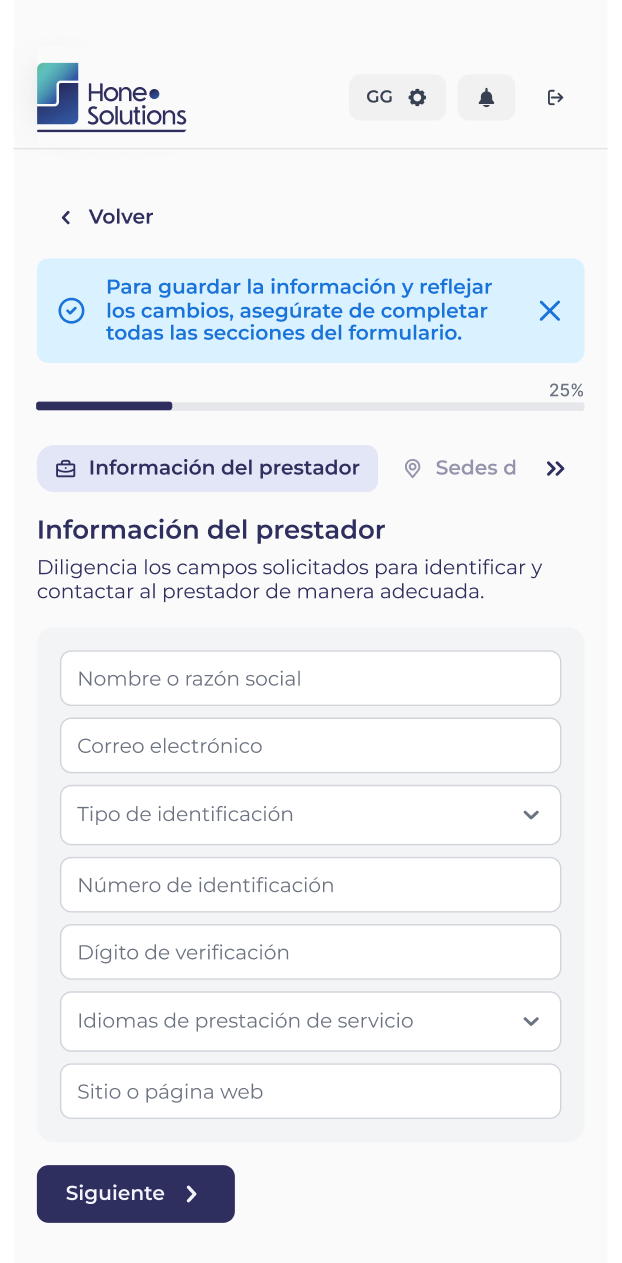The height and width of the screenshot is (1263, 622).
Task: Tap the Sitio o página web field
Action: (310, 1091)
